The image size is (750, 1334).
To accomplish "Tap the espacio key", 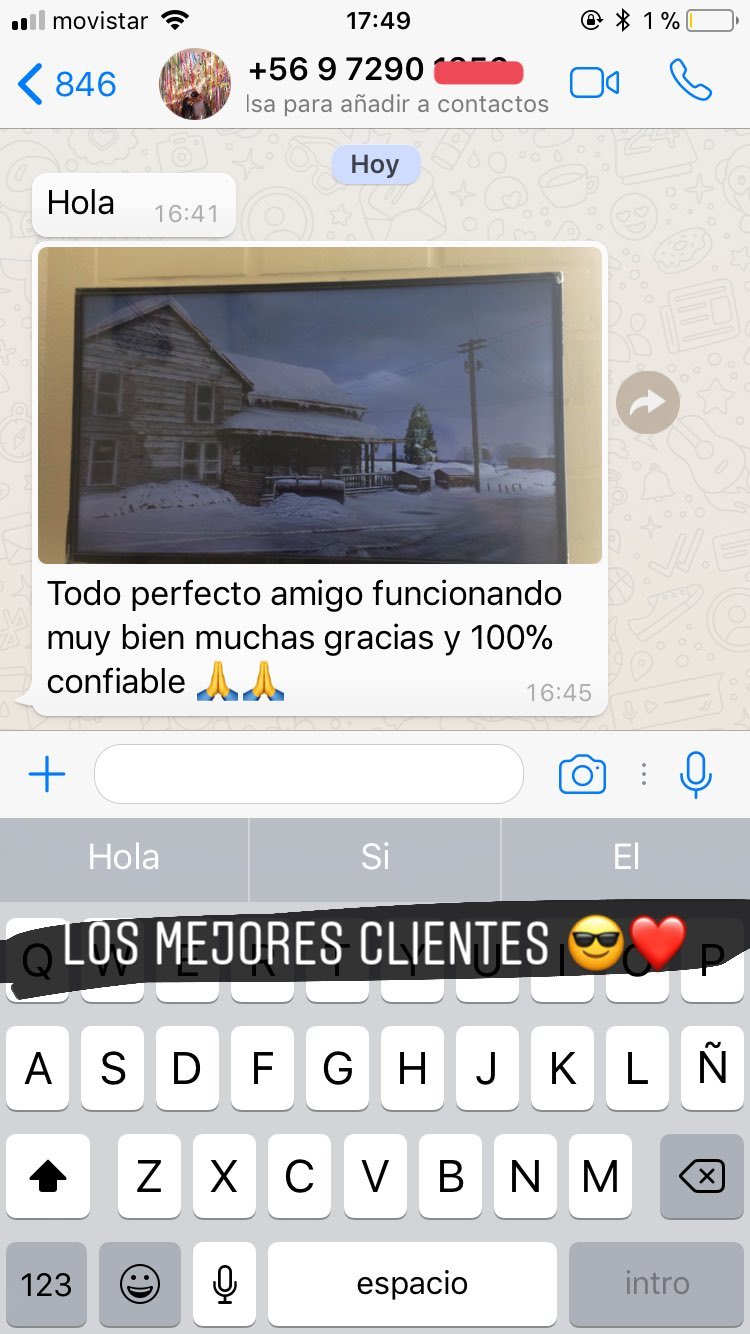I will (x=412, y=1284).
